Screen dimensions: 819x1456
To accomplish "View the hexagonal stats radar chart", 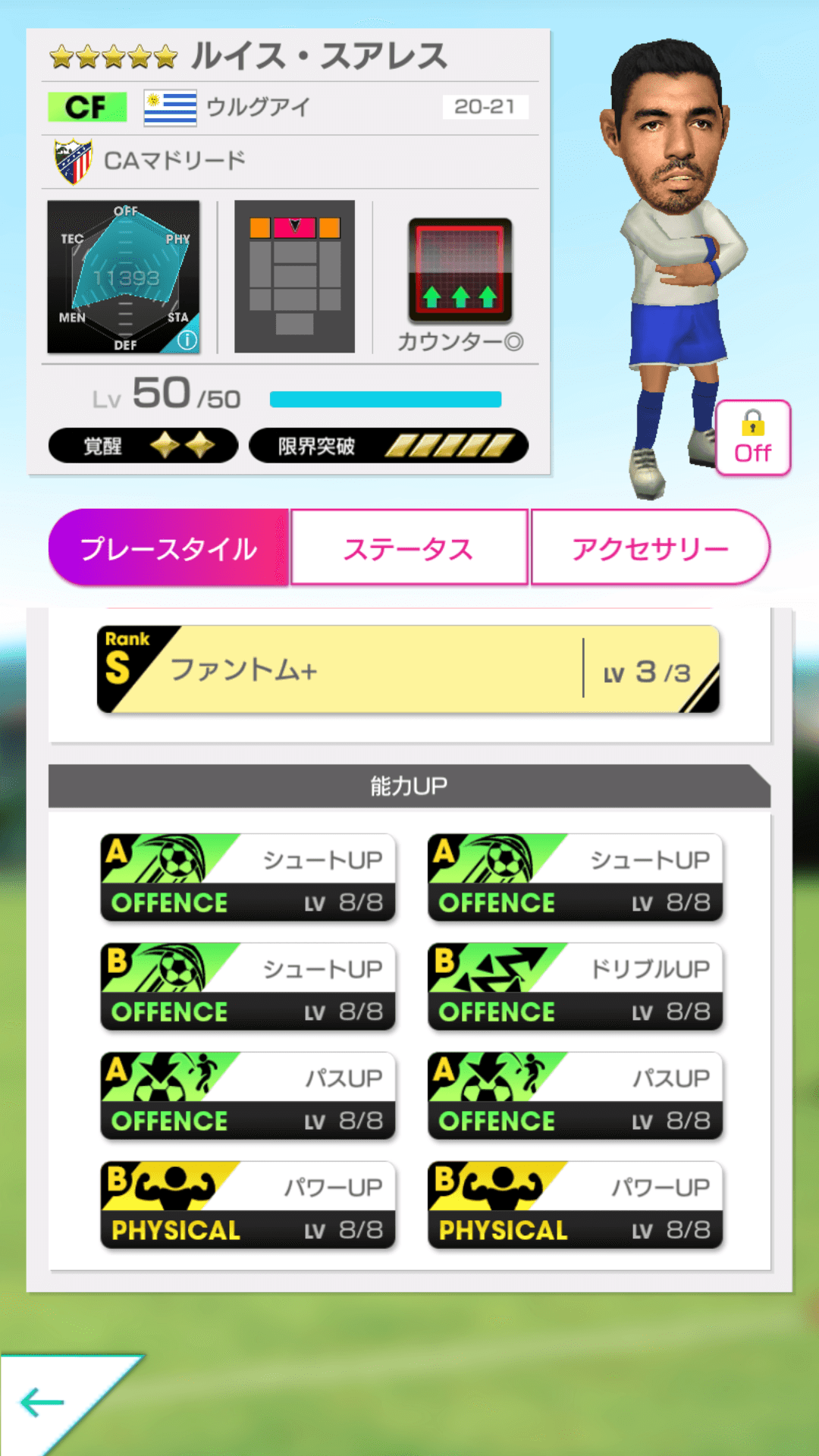I will coord(125,275).
